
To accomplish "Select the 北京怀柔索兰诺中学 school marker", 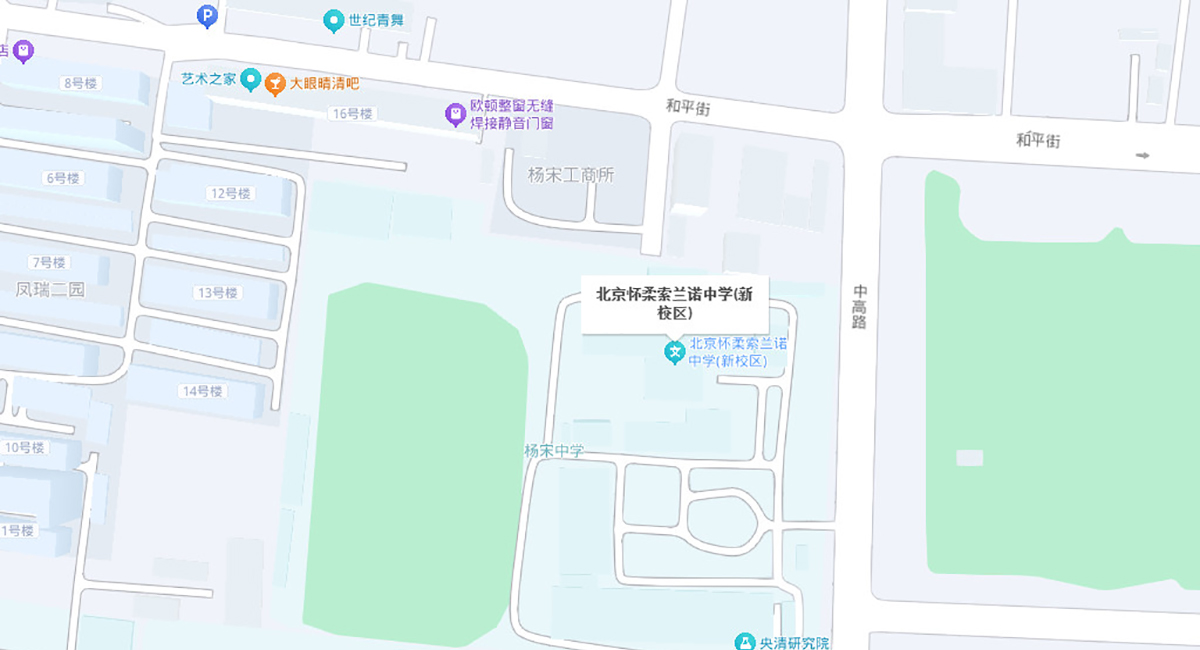I will [x=675, y=352].
